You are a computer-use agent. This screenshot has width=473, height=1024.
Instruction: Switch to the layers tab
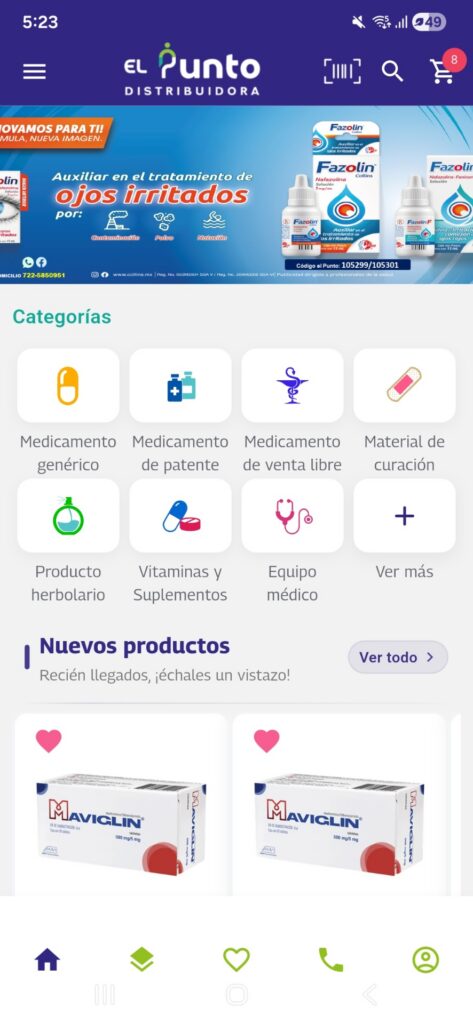142,959
